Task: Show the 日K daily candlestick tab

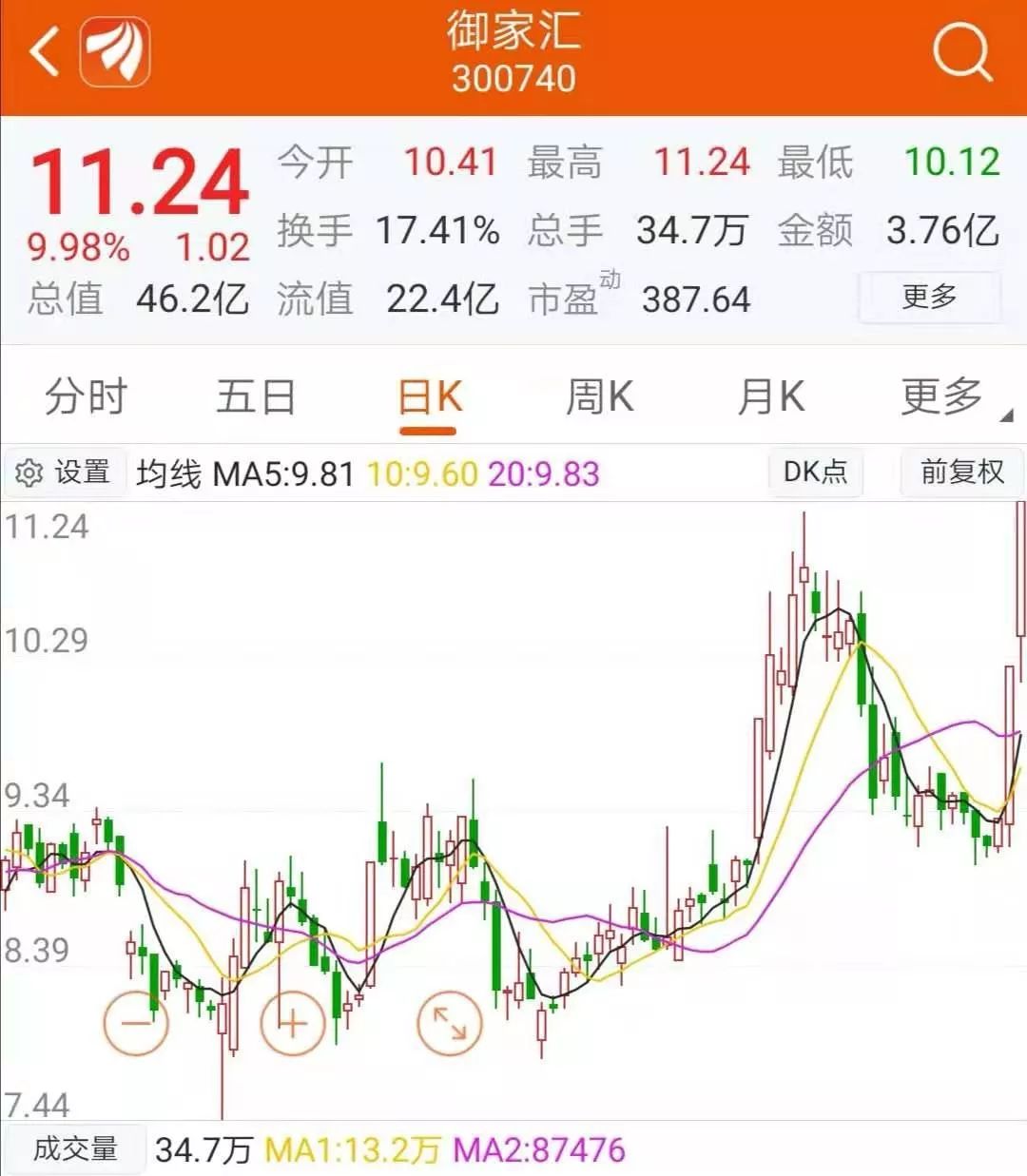Action: click(x=429, y=397)
